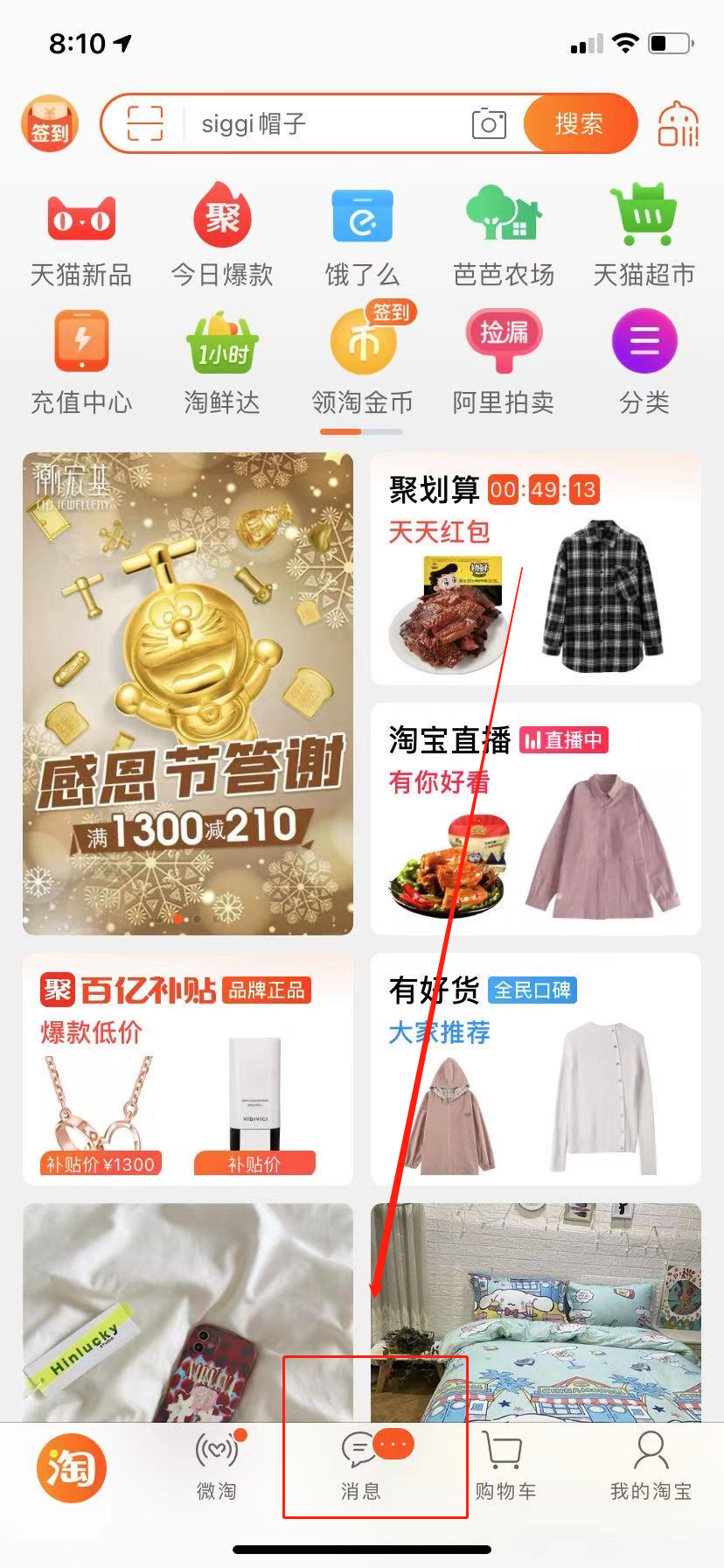This screenshot has height=1568, width=724.
Task: Open 今日爆款 daily hot deals
Action: 221,232
